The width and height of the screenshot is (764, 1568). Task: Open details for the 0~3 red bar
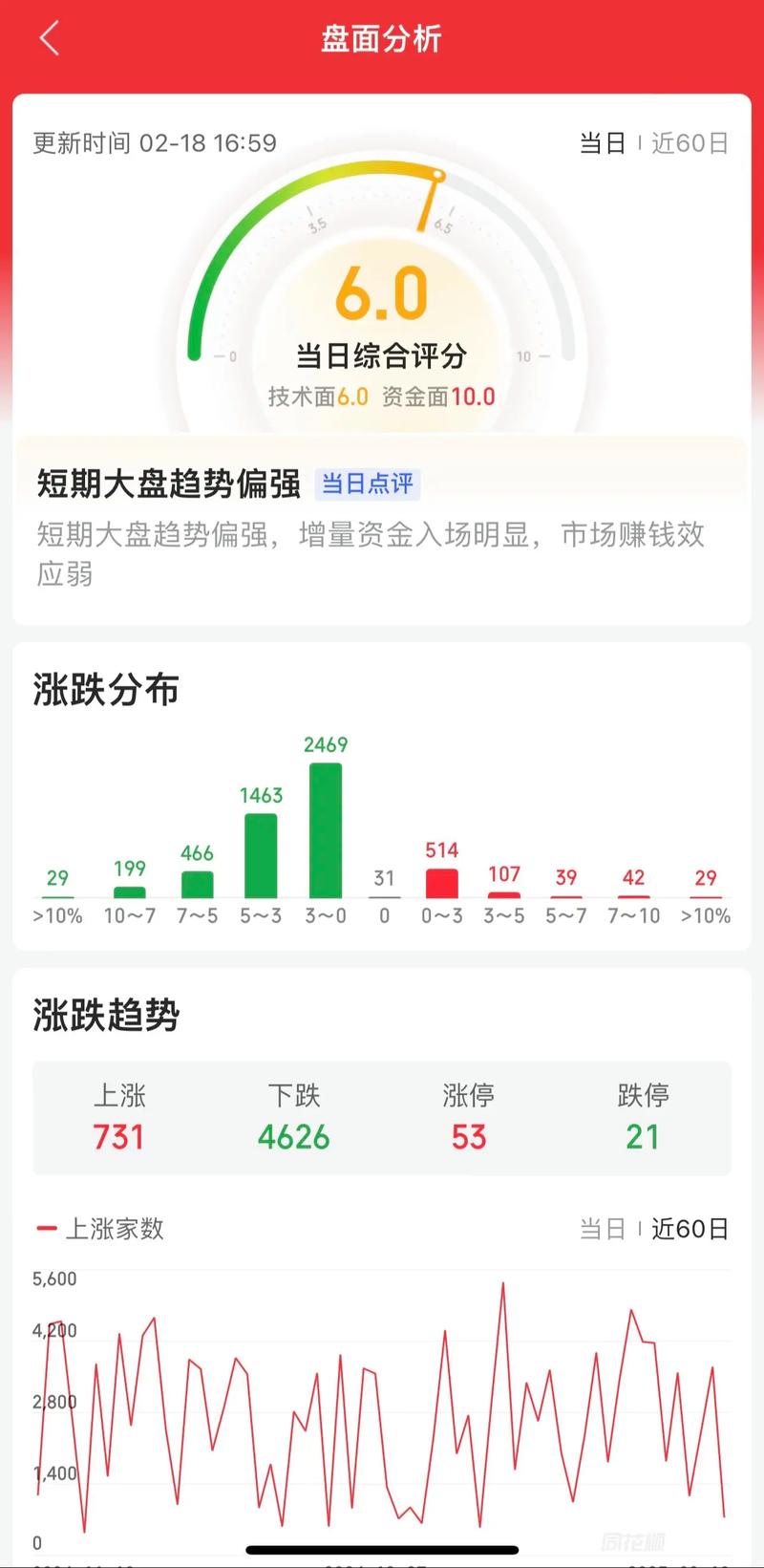tap(440, 882)
